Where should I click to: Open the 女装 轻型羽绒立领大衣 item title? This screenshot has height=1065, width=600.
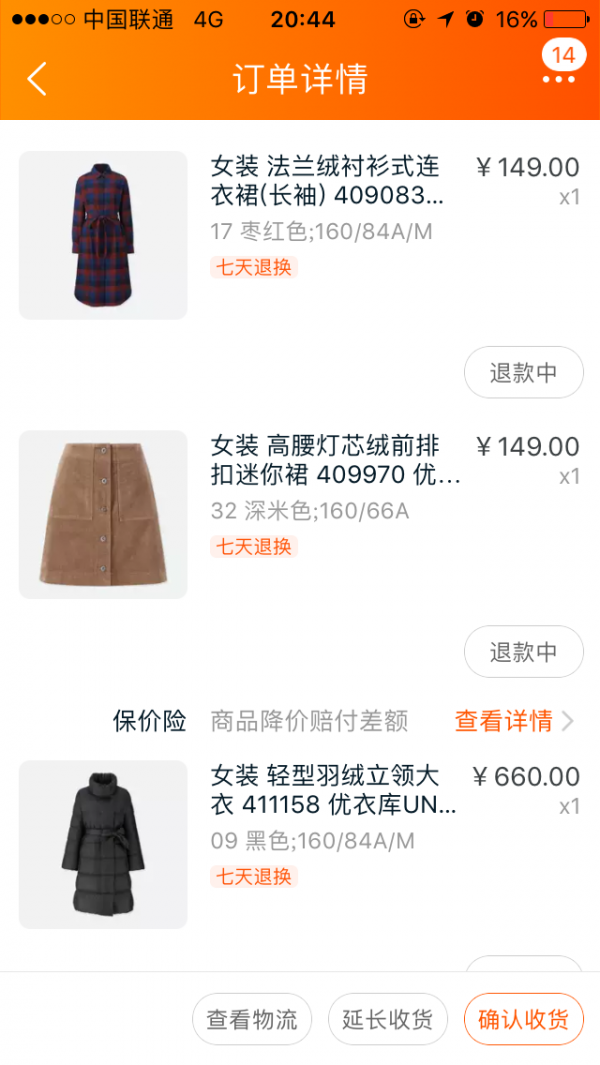coord(333,790)
